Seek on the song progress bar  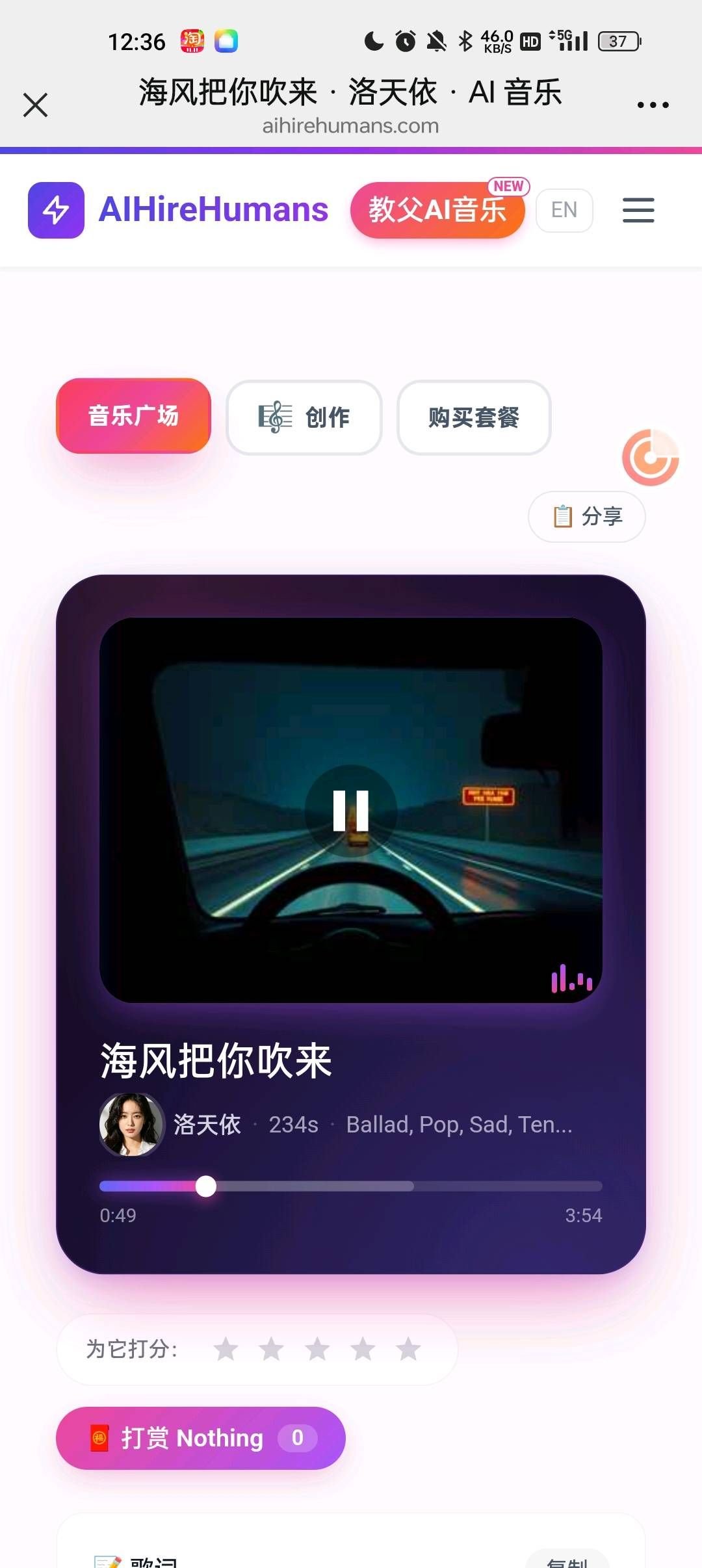[x=351, y=1186]
